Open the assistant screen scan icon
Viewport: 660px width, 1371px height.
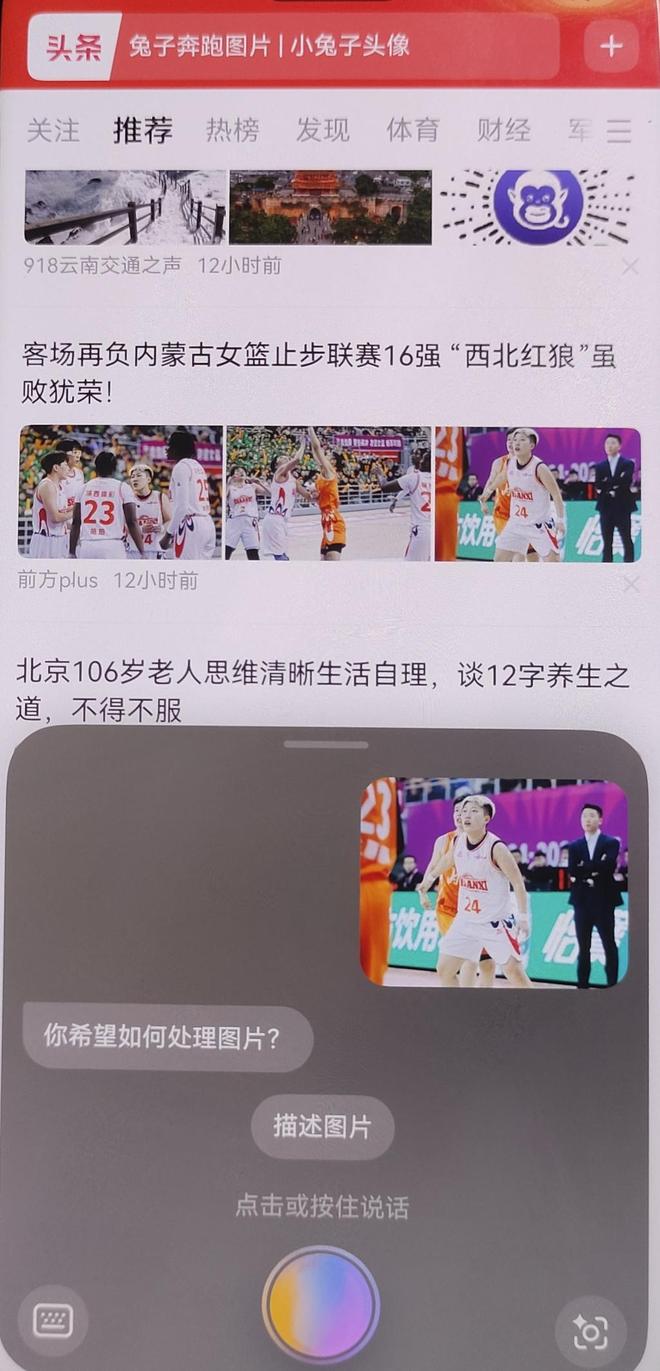590,1331
